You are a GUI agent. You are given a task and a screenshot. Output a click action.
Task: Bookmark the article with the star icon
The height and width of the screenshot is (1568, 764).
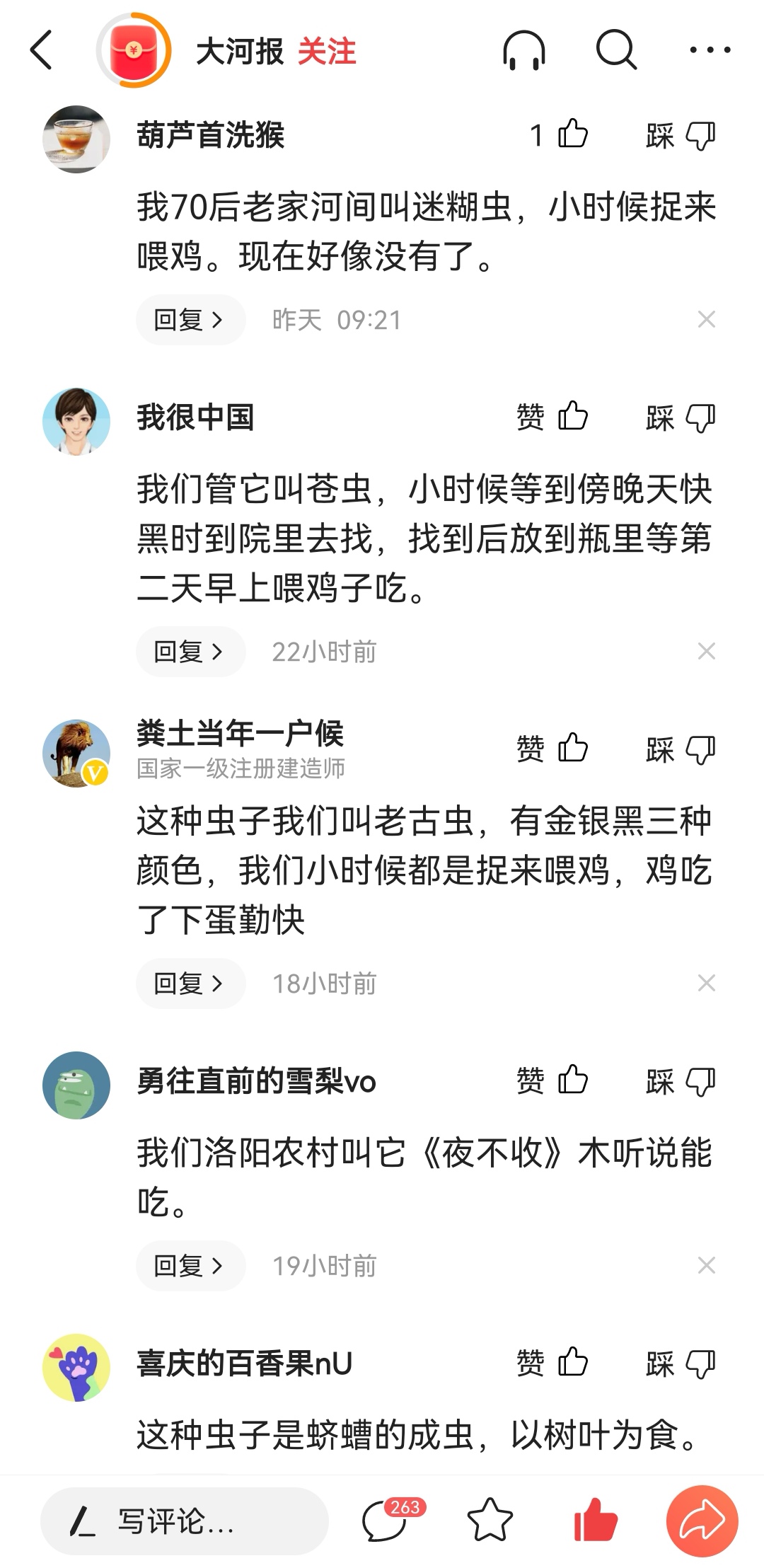[490, 1521]
